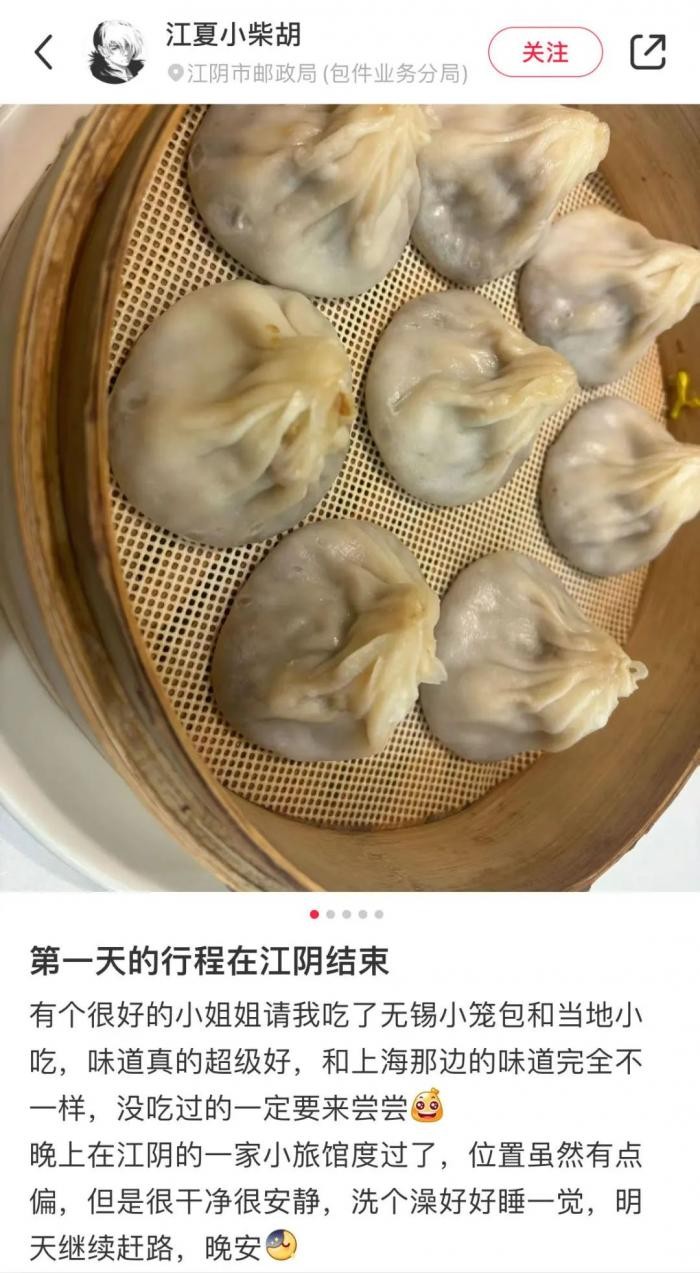The height and width of the screenshot is (1273, 700).
Task: Share this post via the share icon
Action: (648, 52)
